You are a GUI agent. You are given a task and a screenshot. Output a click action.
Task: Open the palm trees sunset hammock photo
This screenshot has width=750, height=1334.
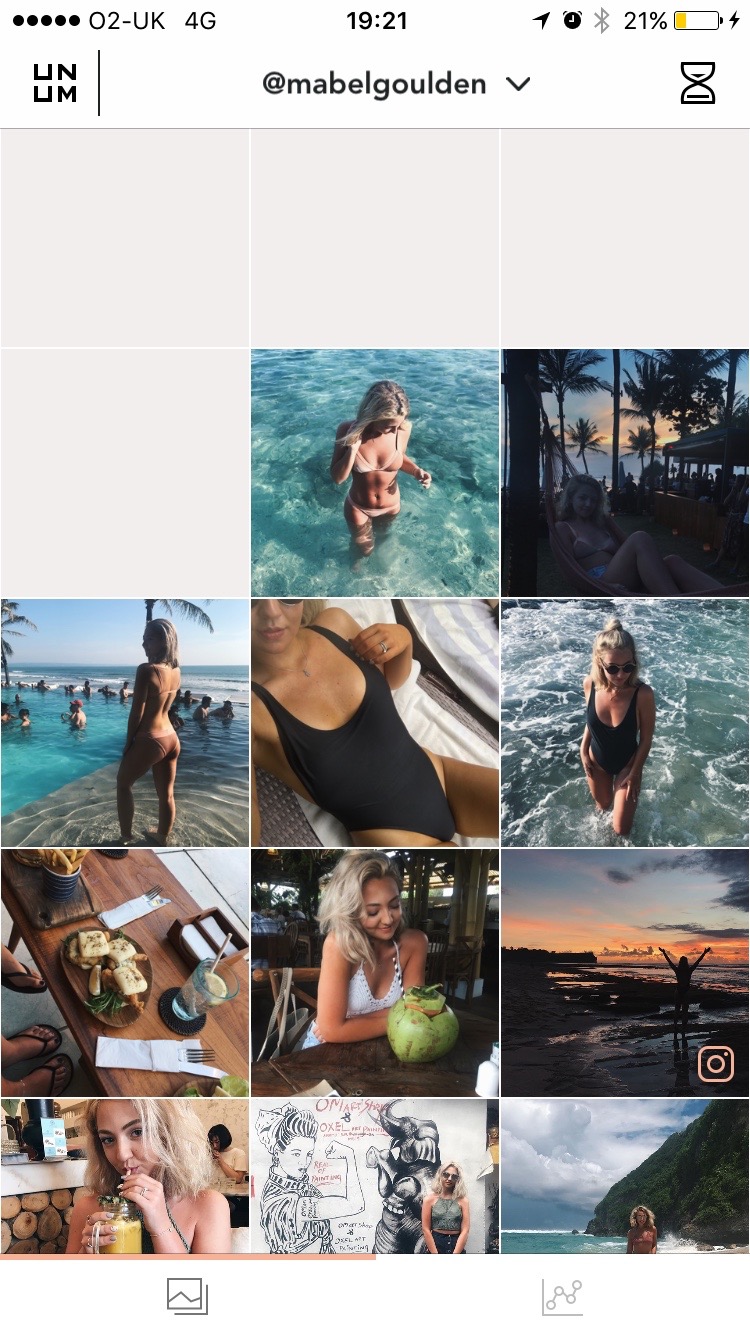click(625, 473)
